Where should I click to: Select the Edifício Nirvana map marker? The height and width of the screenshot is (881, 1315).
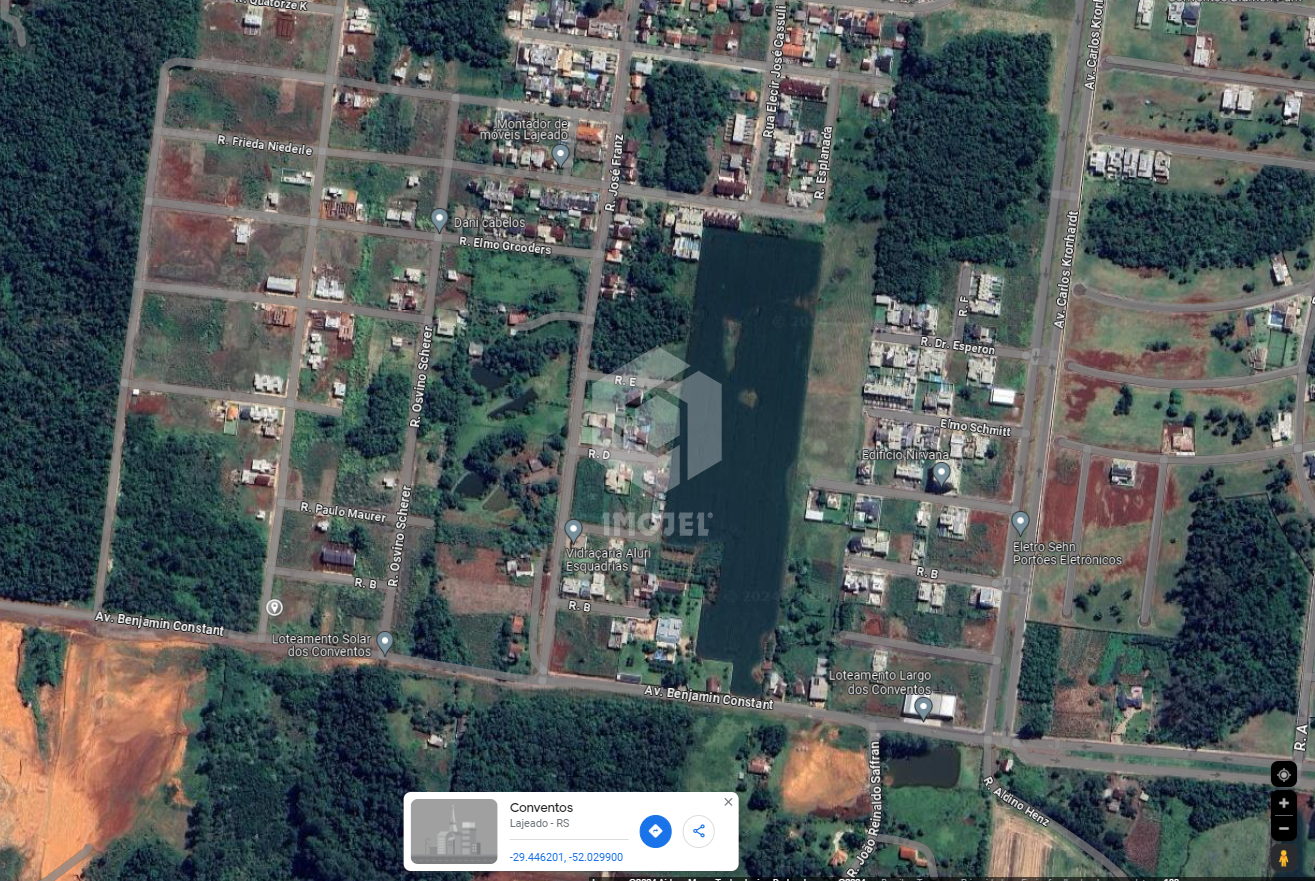click(x=941, y=472)
